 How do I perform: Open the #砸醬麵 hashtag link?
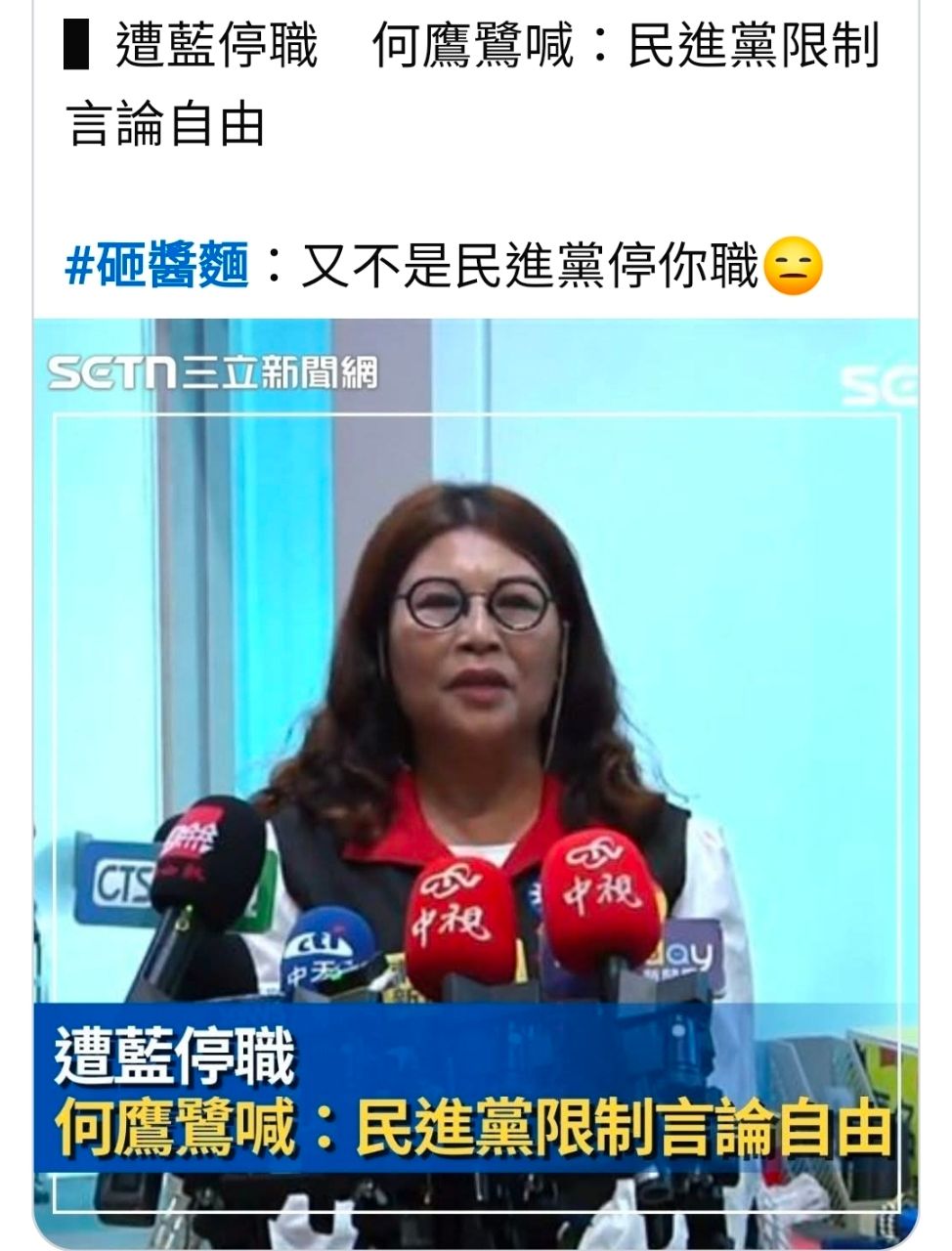(x=158, y=266)
